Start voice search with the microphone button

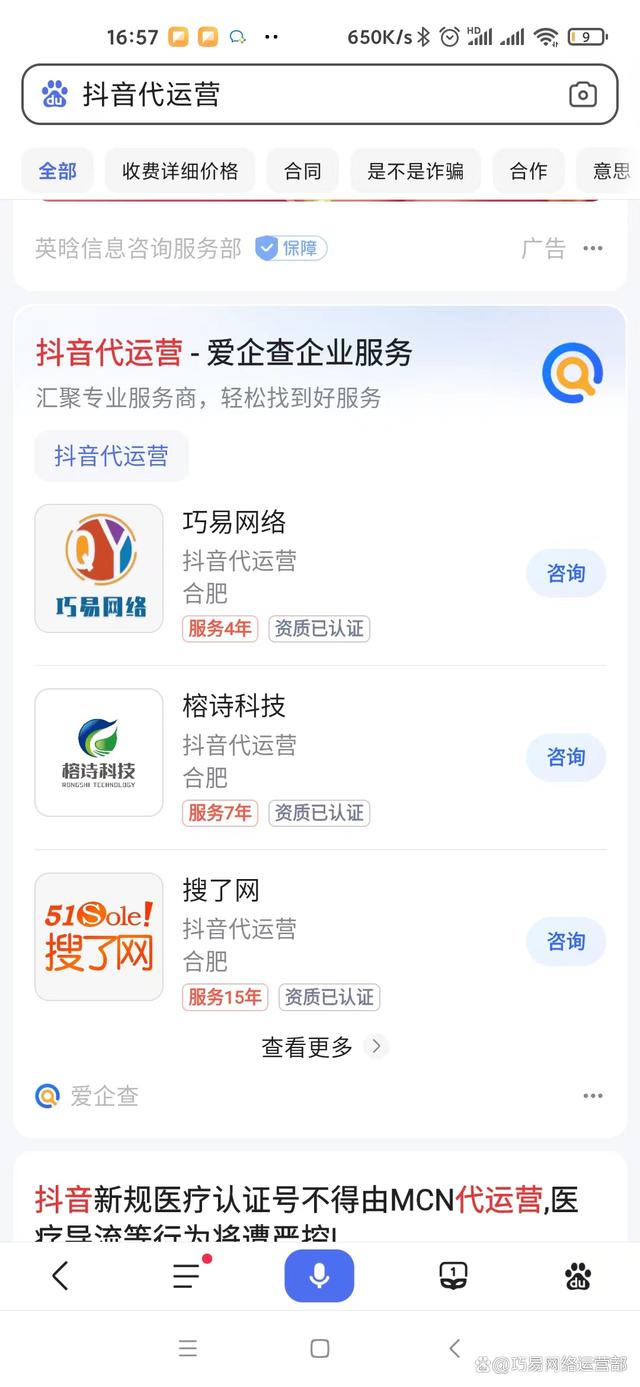319,1275
